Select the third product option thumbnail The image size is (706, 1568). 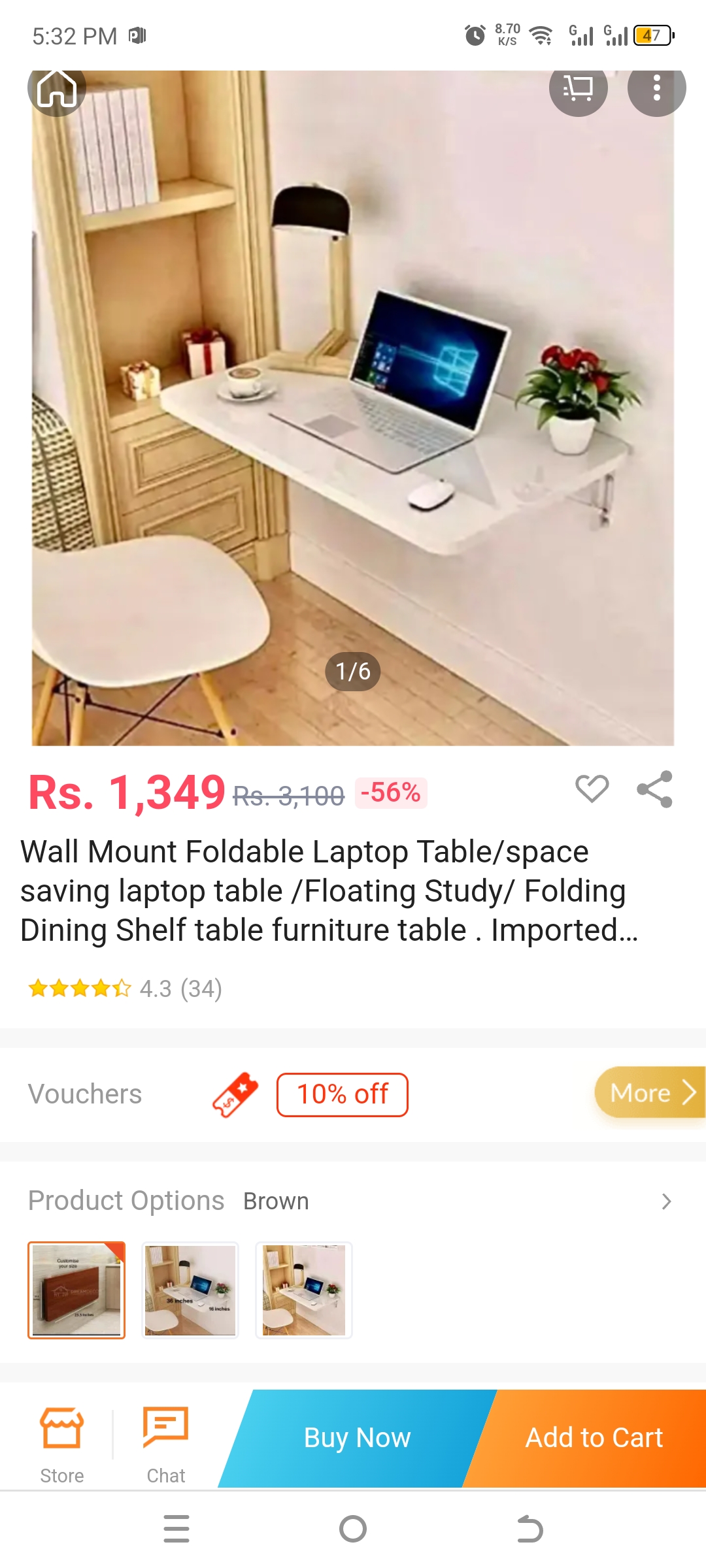(x=304, y=1290)
